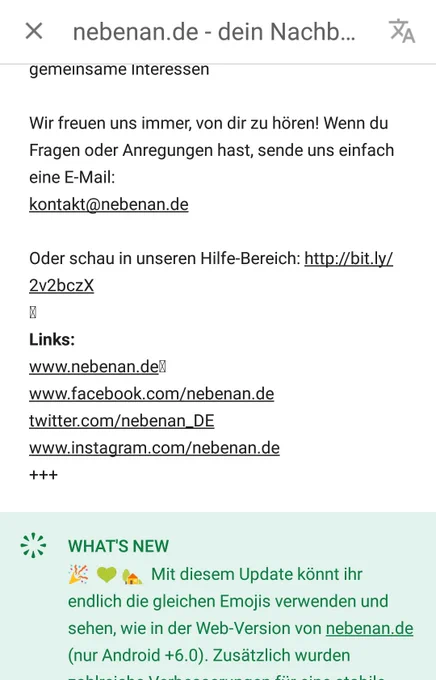Open the www.nebenan.de link under Links
Screen dimensions: 436x680
[94, 367]
